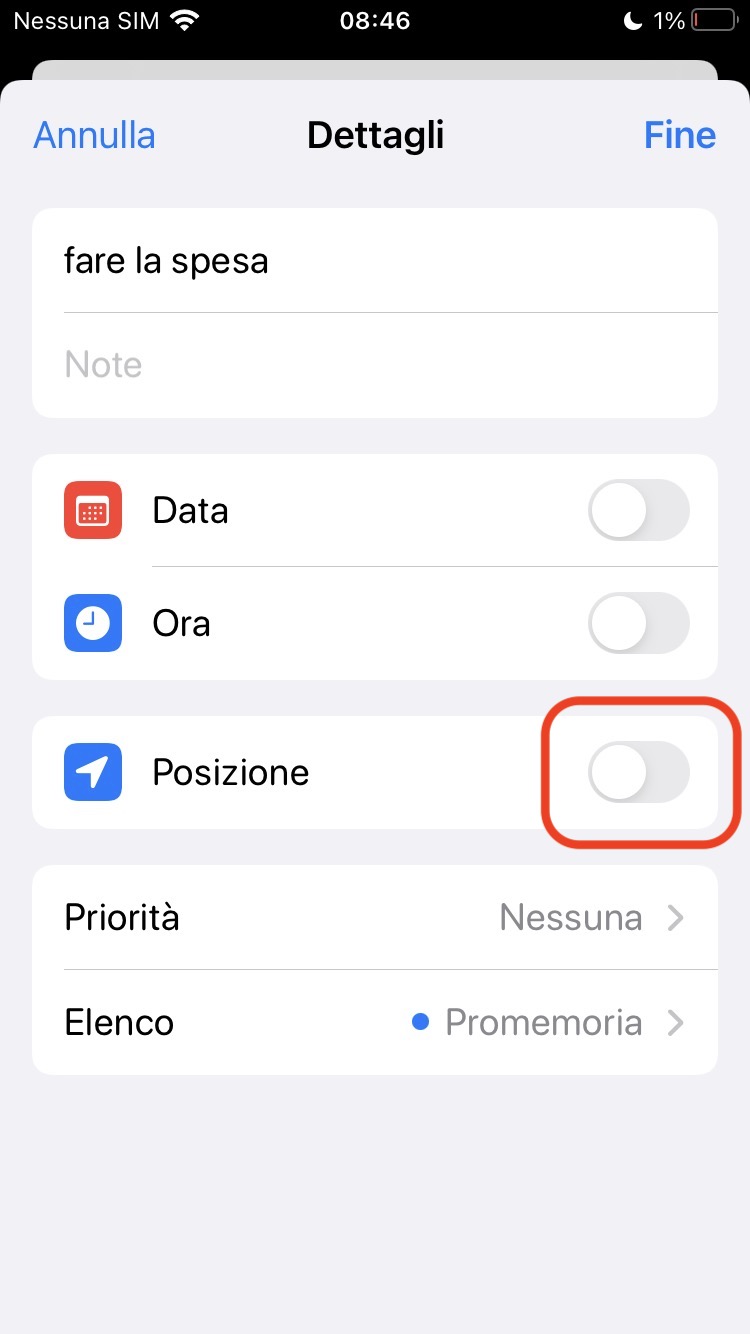
Task: Toggle the Posizione switch on
Action: [638, 773]
